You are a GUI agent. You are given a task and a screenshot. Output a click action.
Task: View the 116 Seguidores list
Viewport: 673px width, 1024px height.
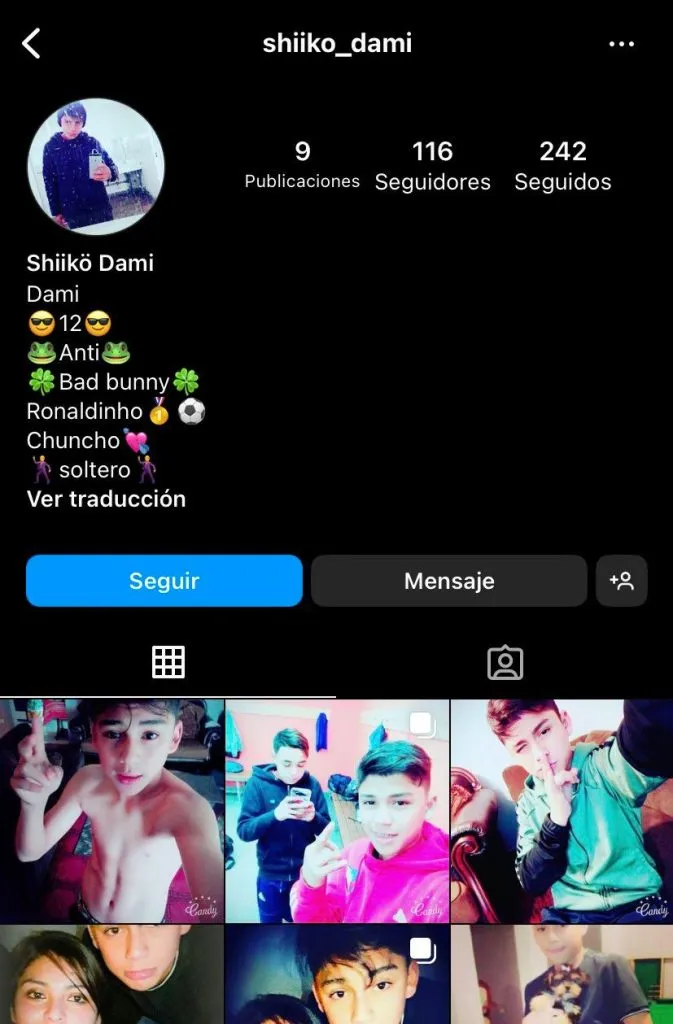coord(432,166)
